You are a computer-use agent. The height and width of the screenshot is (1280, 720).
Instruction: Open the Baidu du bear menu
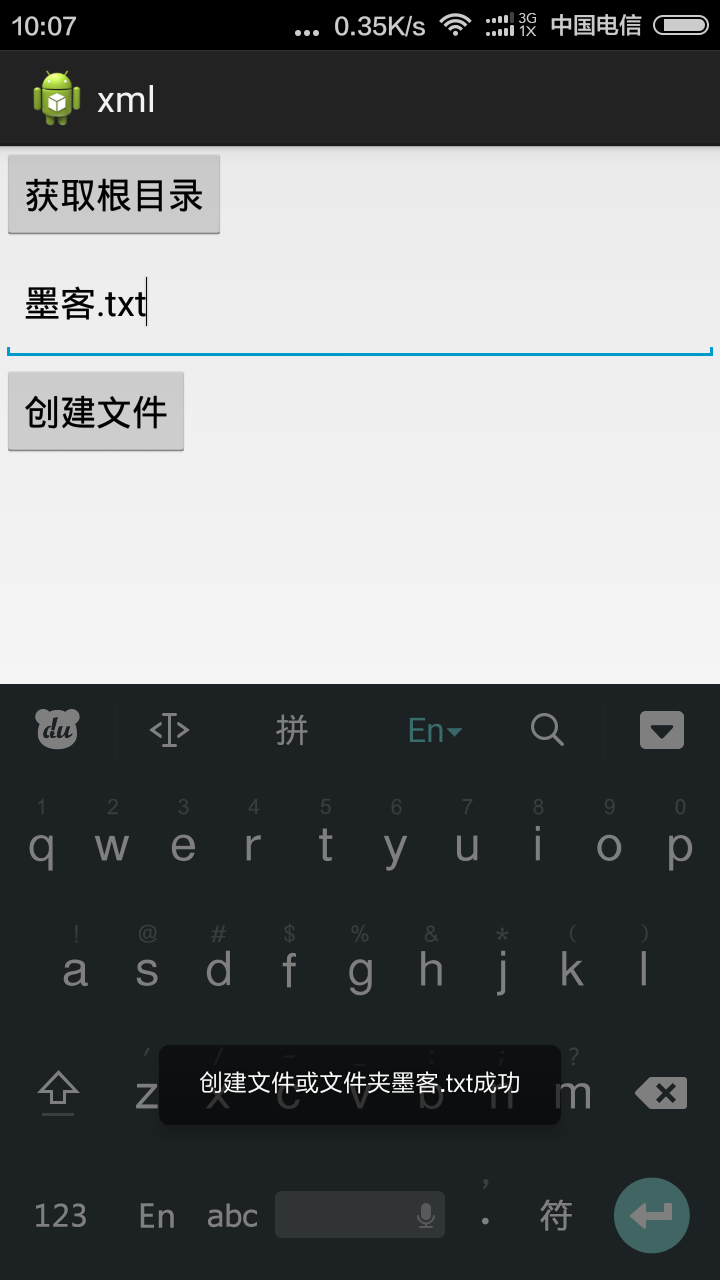coord(57,729)
